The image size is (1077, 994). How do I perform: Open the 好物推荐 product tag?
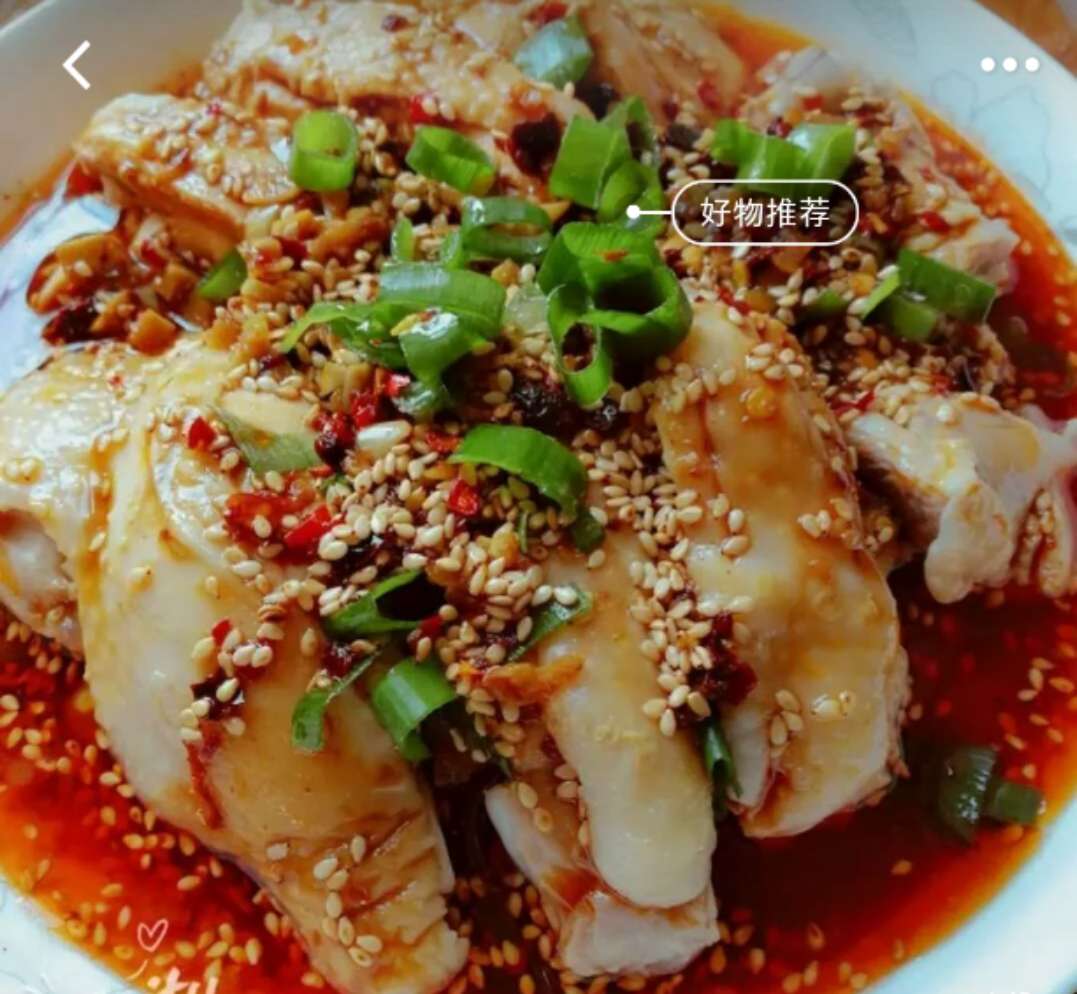click(x=764, y=212)
